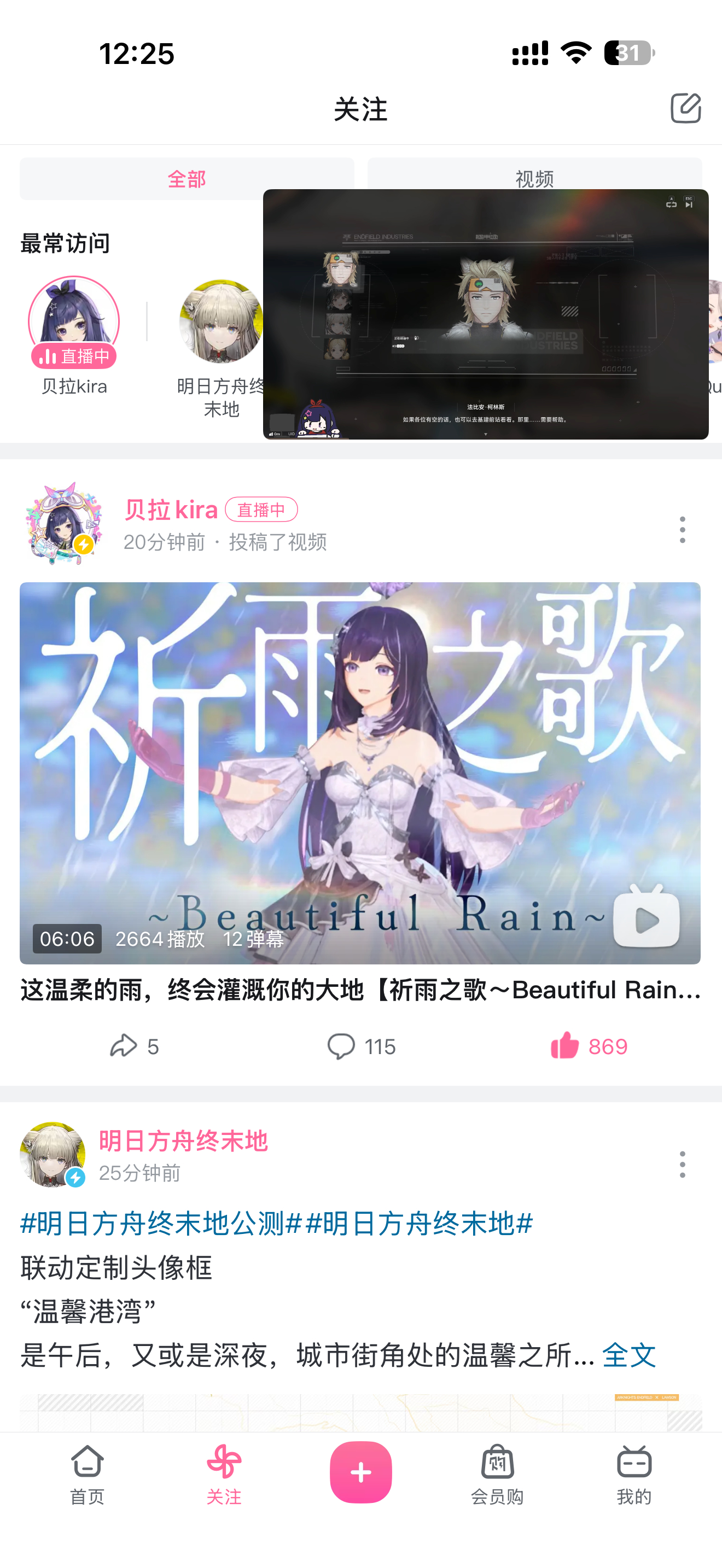Go to the 首页 tab

click(x=87, y=1475)
